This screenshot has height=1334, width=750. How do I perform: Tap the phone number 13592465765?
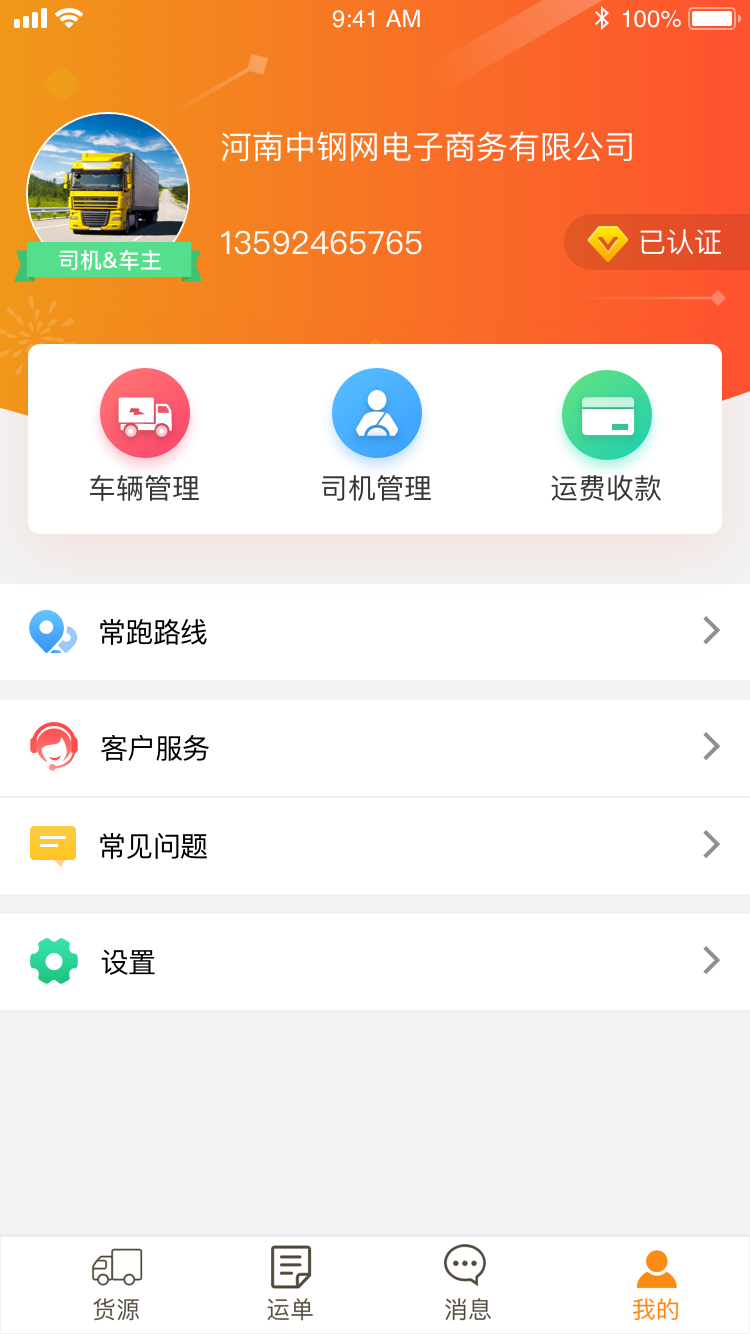click(322, 242)
